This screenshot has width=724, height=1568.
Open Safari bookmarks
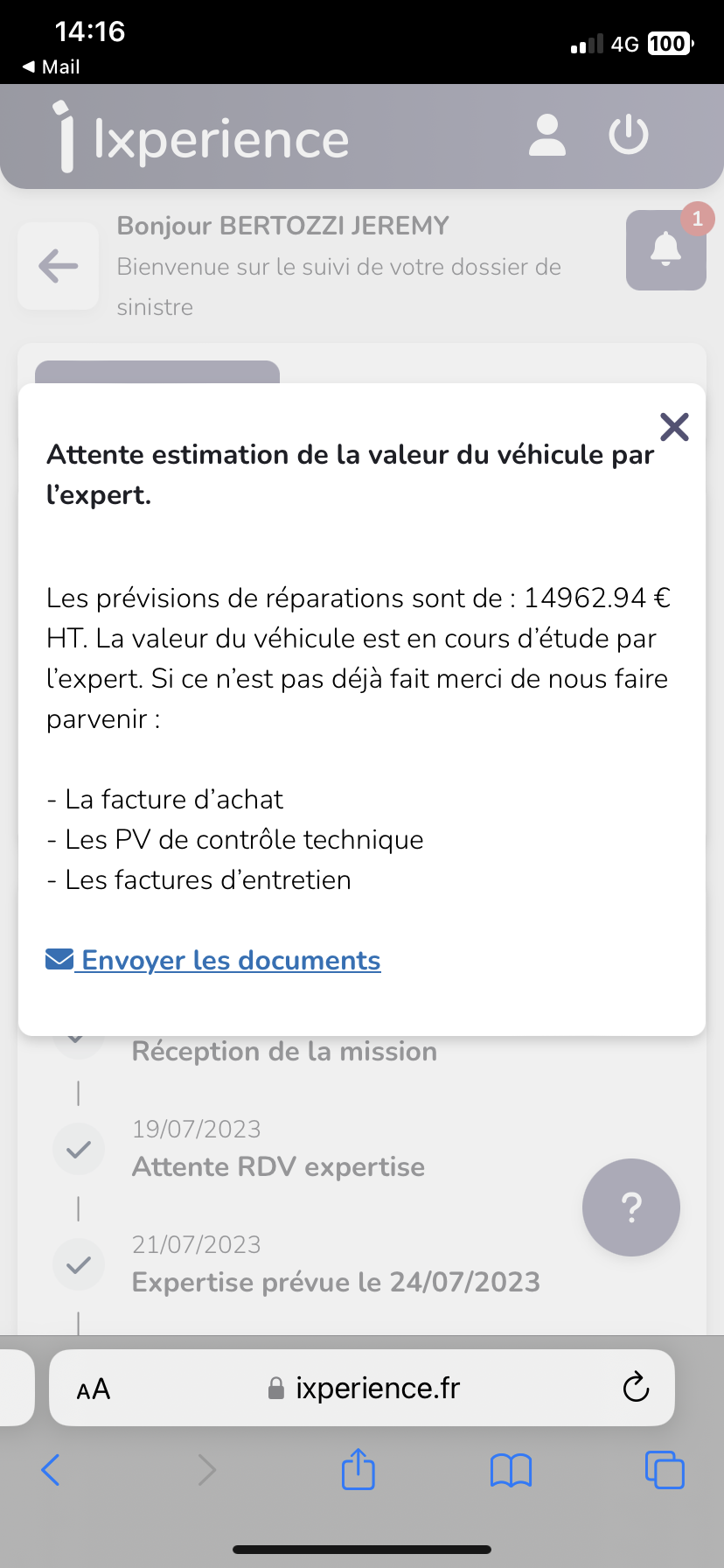tap(511, 1470)
